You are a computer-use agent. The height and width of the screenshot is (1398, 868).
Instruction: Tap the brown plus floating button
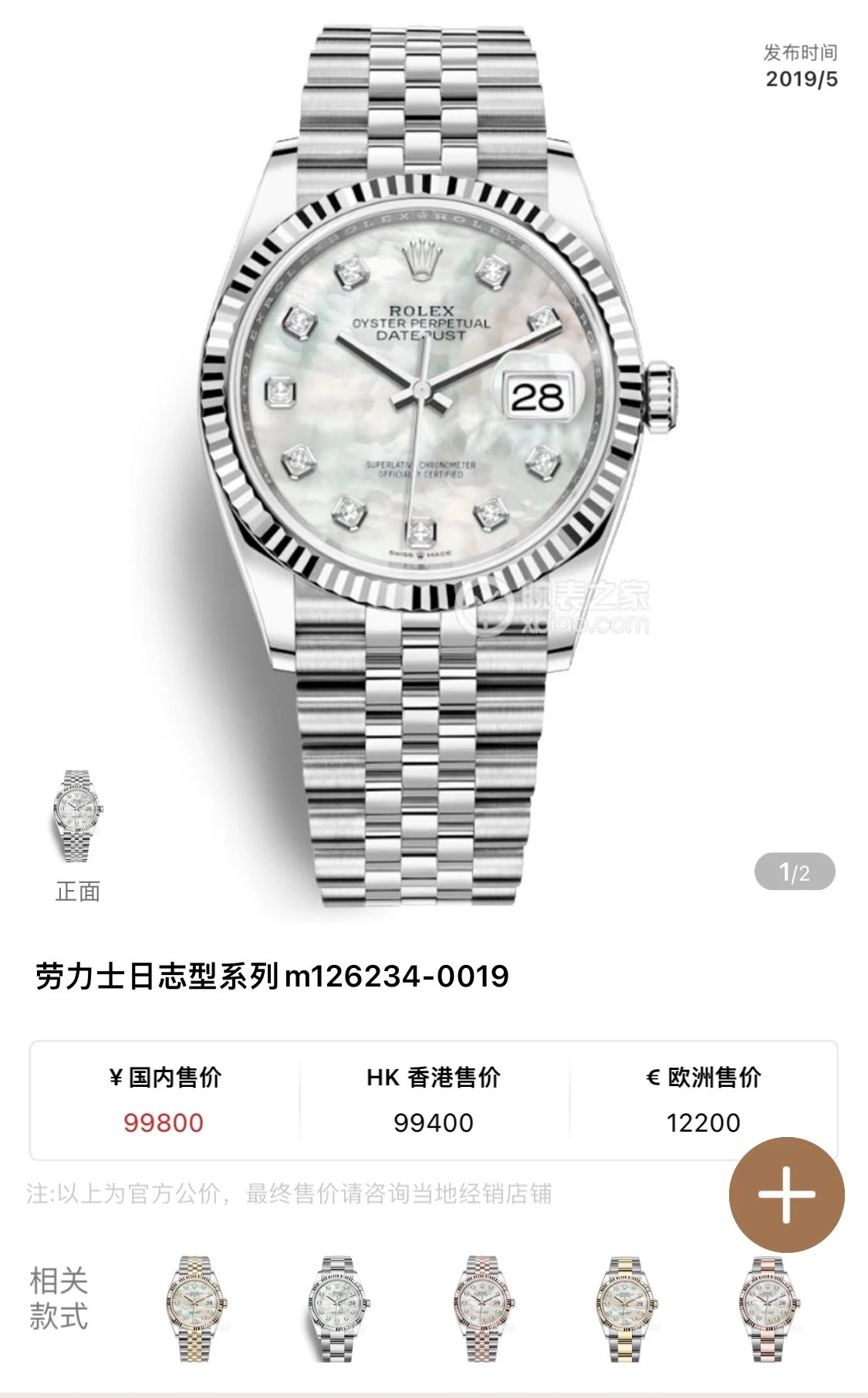pos(786,1195)
